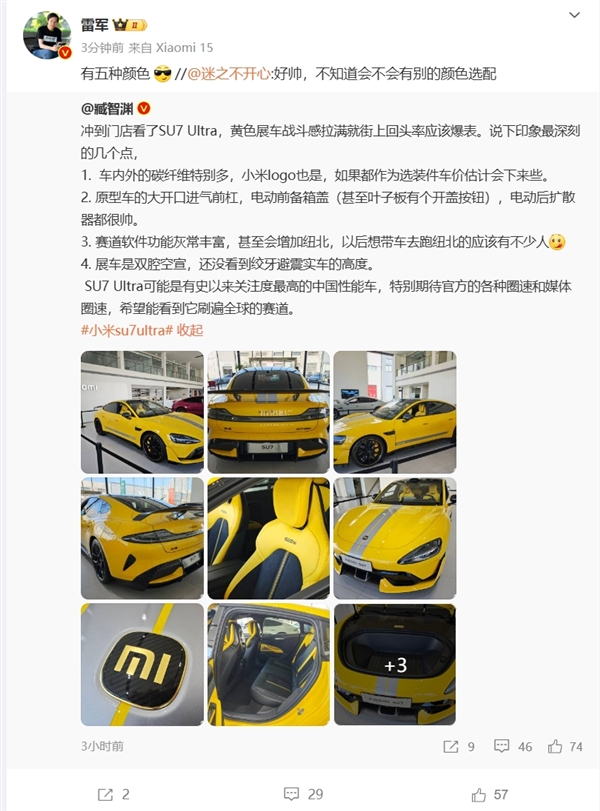Open the MI carbon logo photo
Screen dimensions: 600x811
[x=142, y=664]
